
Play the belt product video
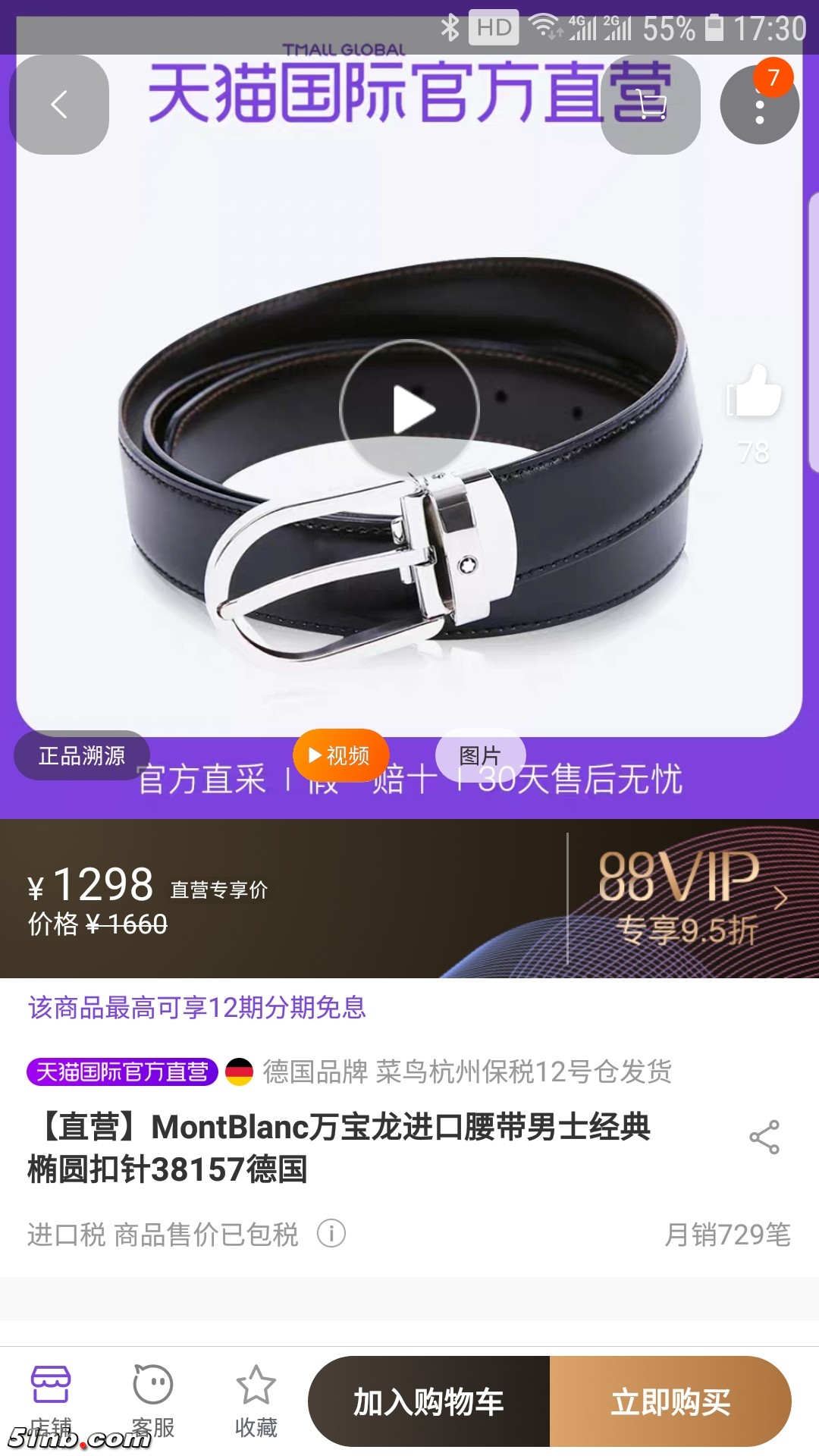click(x=409, y=409)
